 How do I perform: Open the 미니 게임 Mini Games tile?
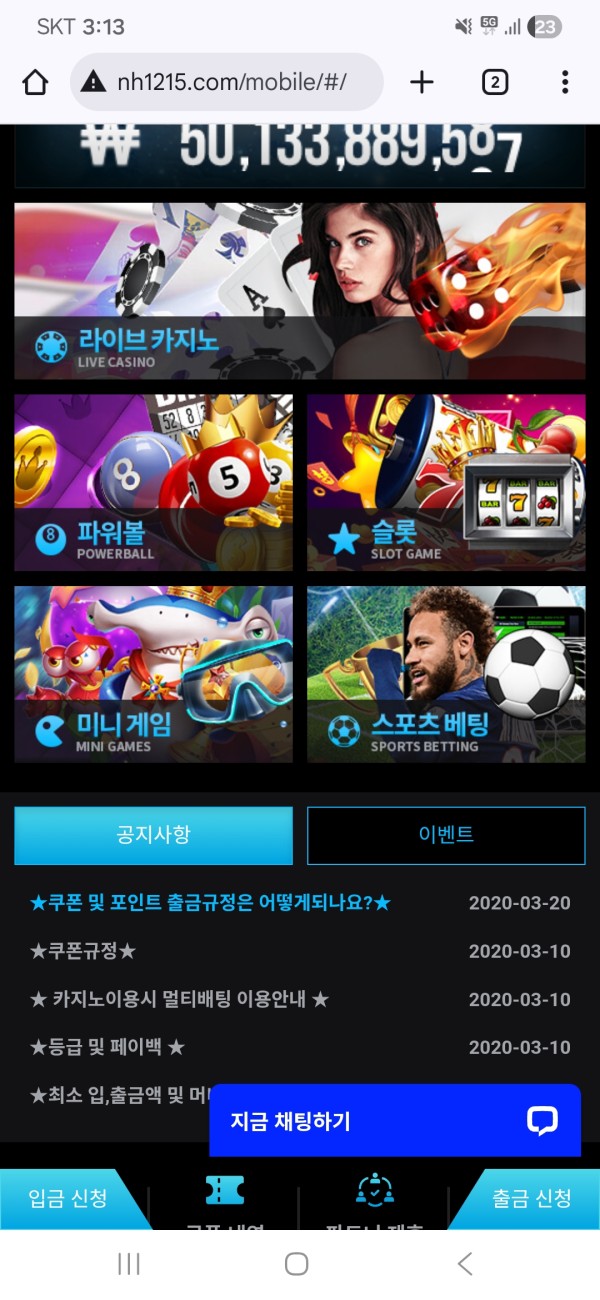coord(153,674)
